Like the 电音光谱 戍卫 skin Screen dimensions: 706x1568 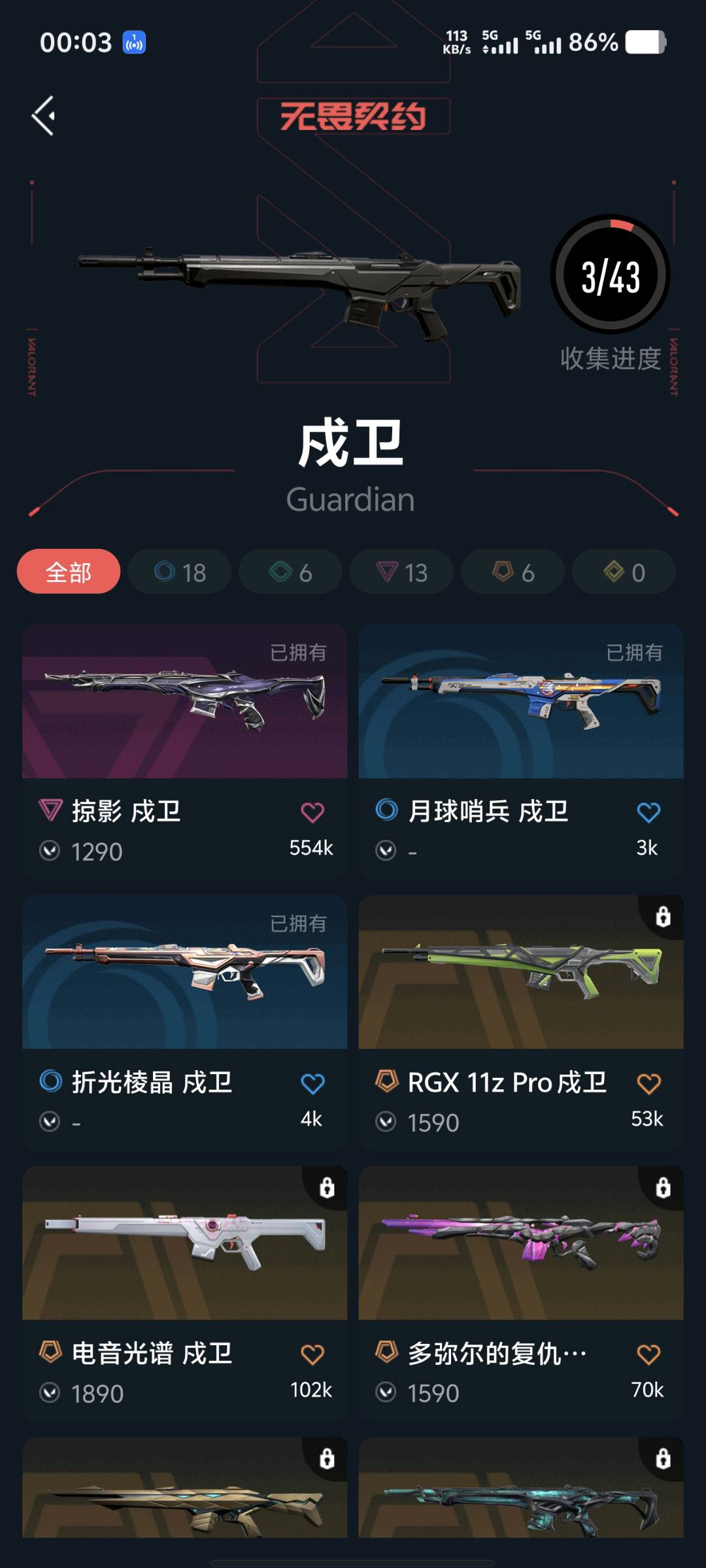[312, 1354]
